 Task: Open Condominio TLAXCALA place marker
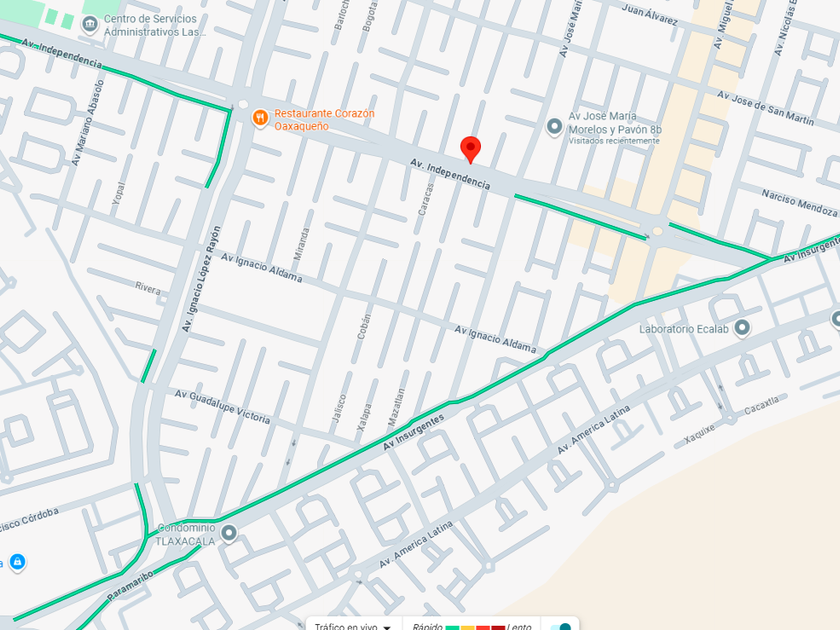[229, 533]
